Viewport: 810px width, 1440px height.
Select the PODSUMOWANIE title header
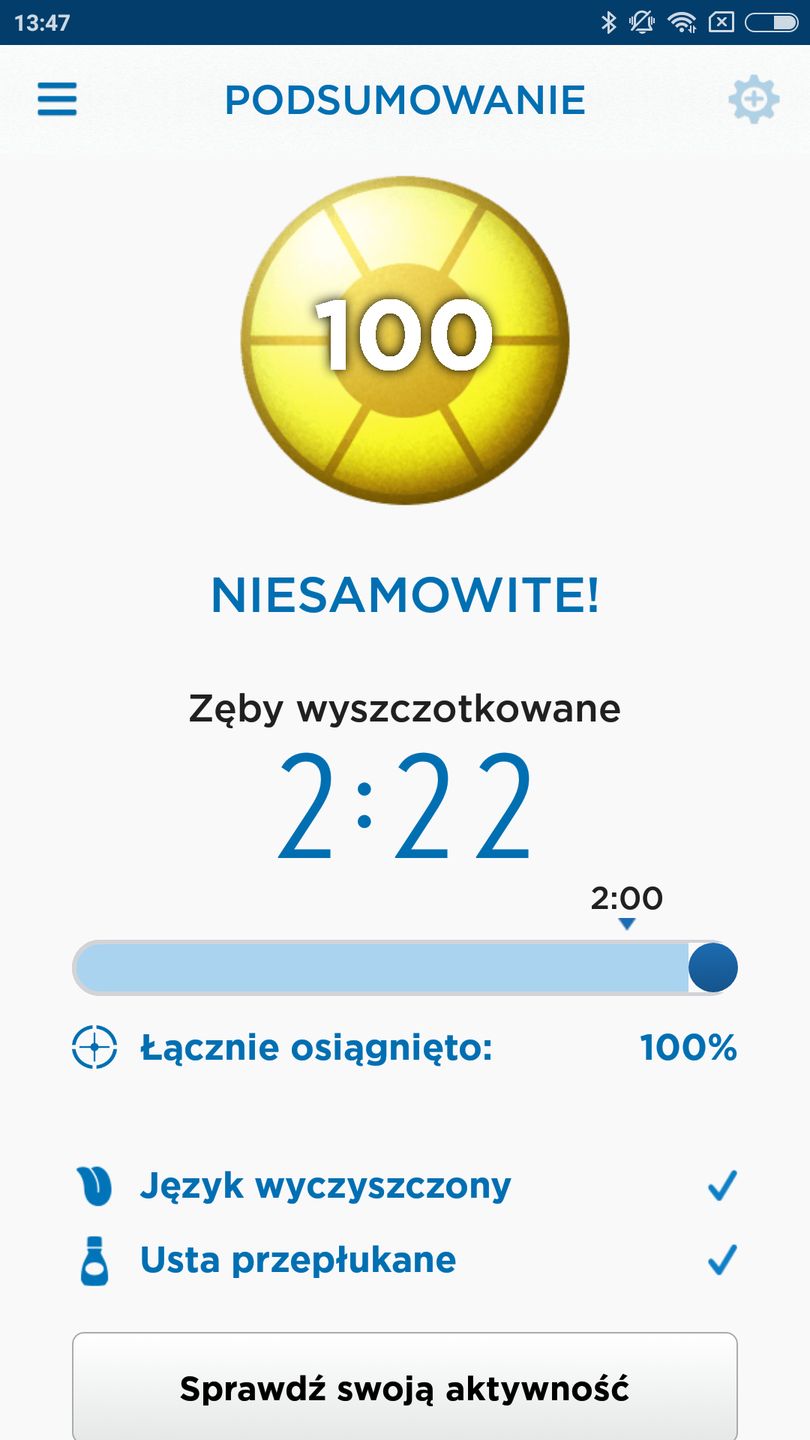[405, 99]
